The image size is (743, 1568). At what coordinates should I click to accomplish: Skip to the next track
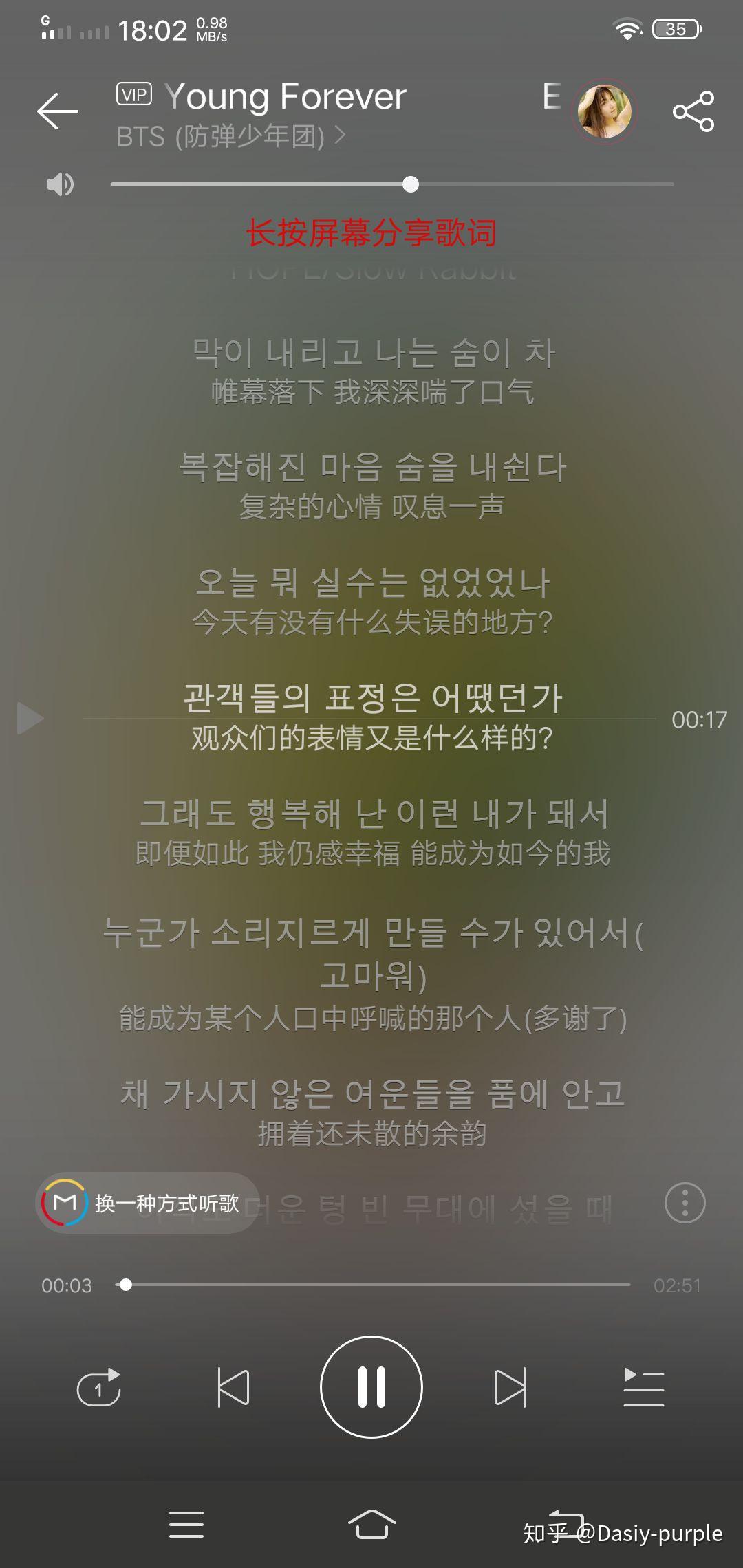(x=510, y=1387)
